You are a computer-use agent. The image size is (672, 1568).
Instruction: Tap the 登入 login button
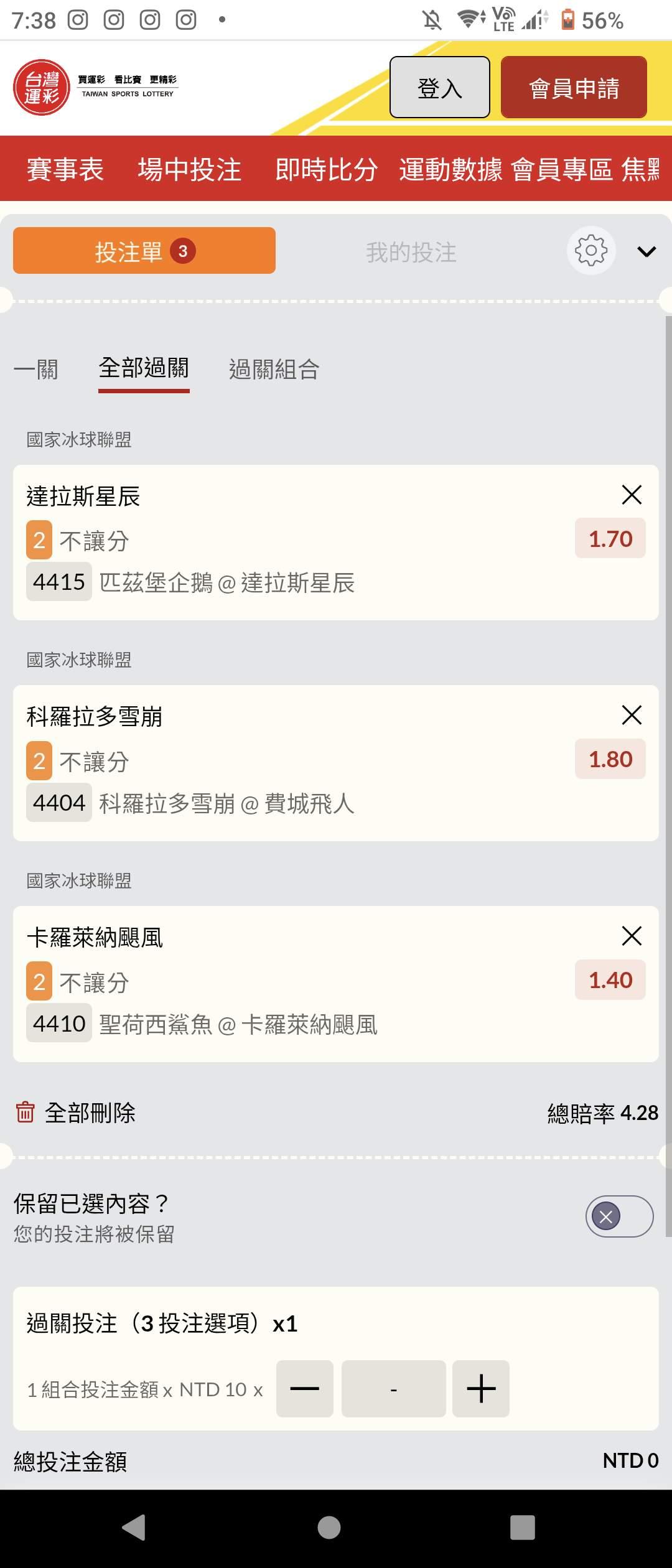(439, 88)
